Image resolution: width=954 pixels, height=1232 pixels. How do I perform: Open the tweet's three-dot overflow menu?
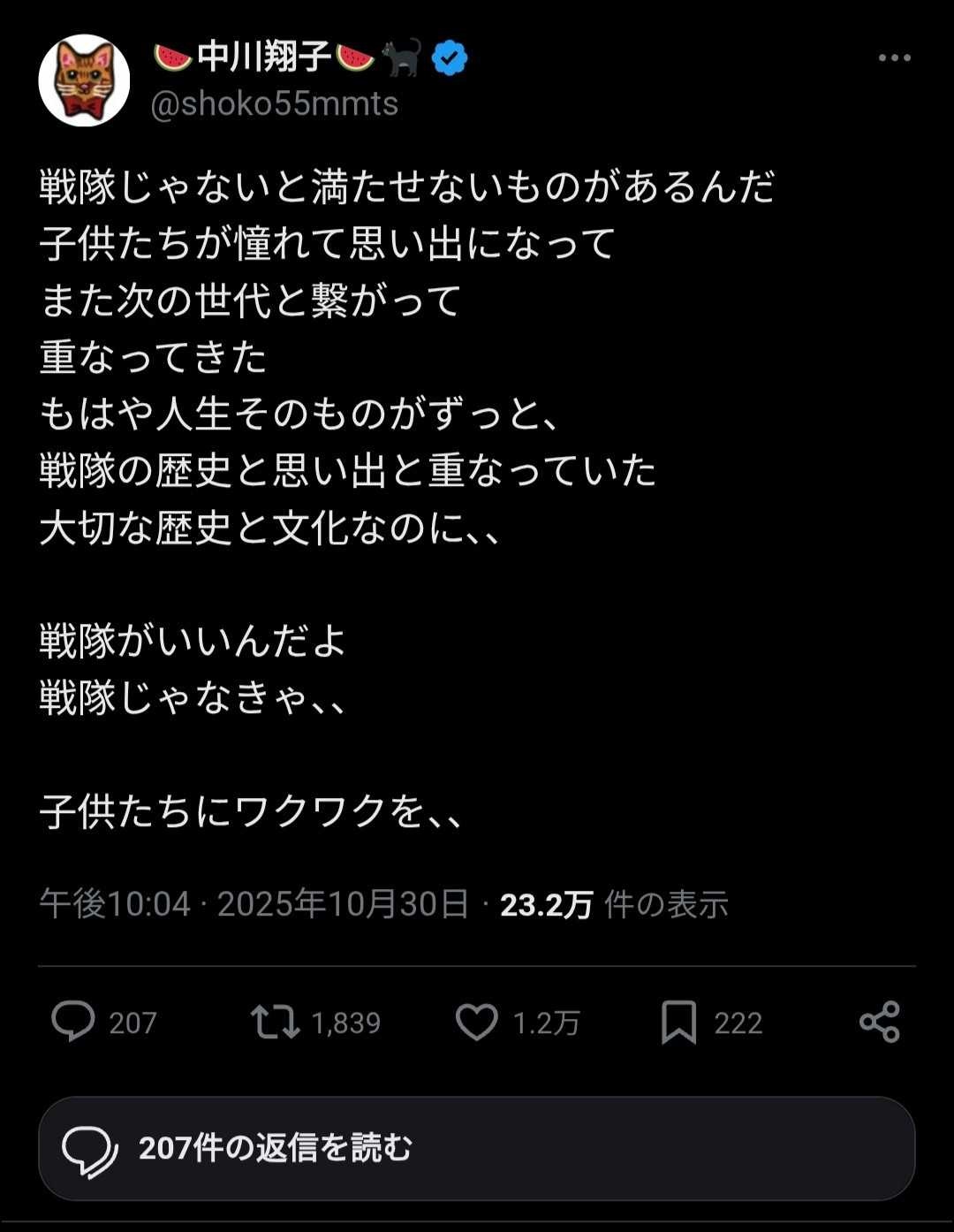click(x=894, y=59)
